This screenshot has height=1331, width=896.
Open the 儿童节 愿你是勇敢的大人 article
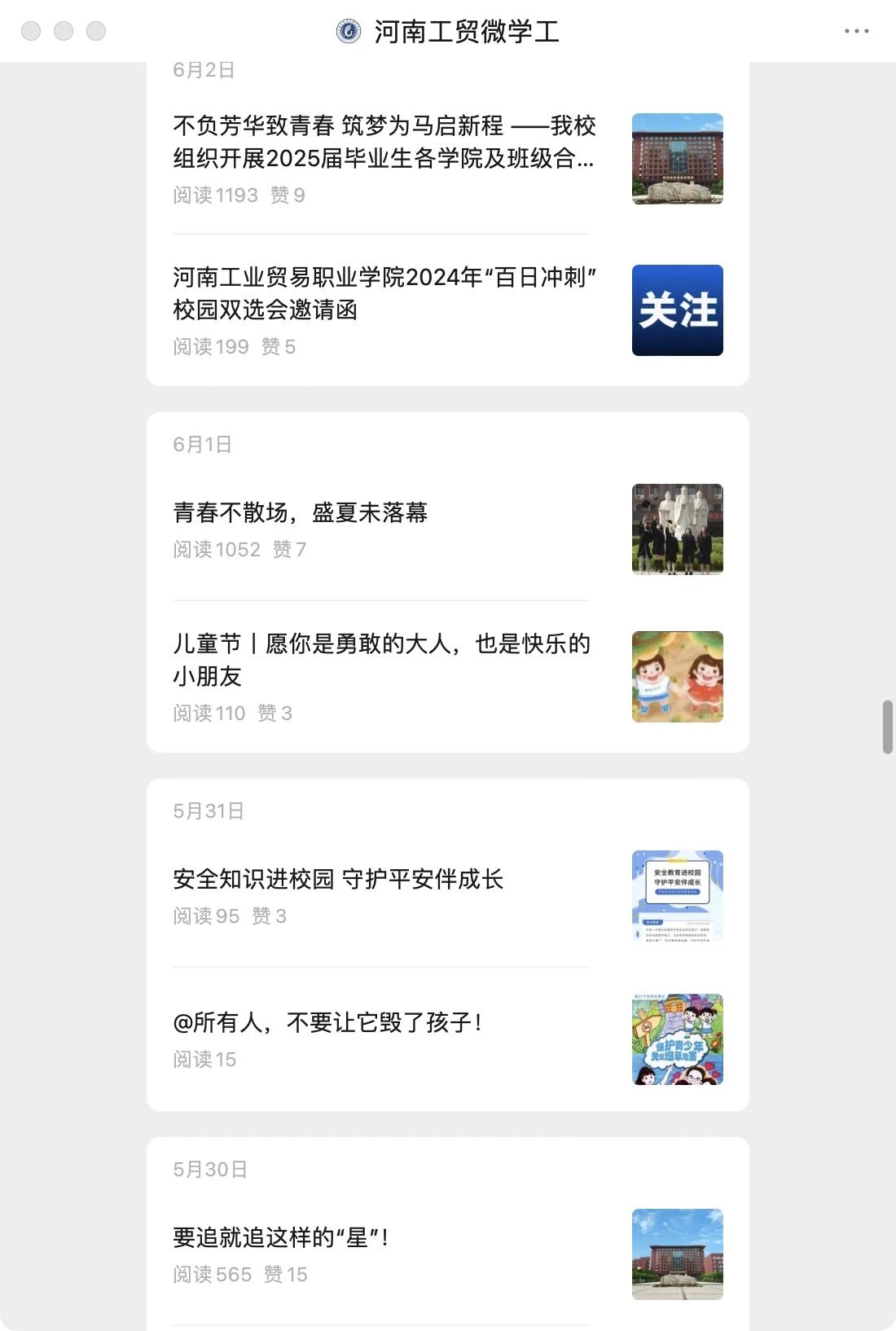[x=381, y=659]
